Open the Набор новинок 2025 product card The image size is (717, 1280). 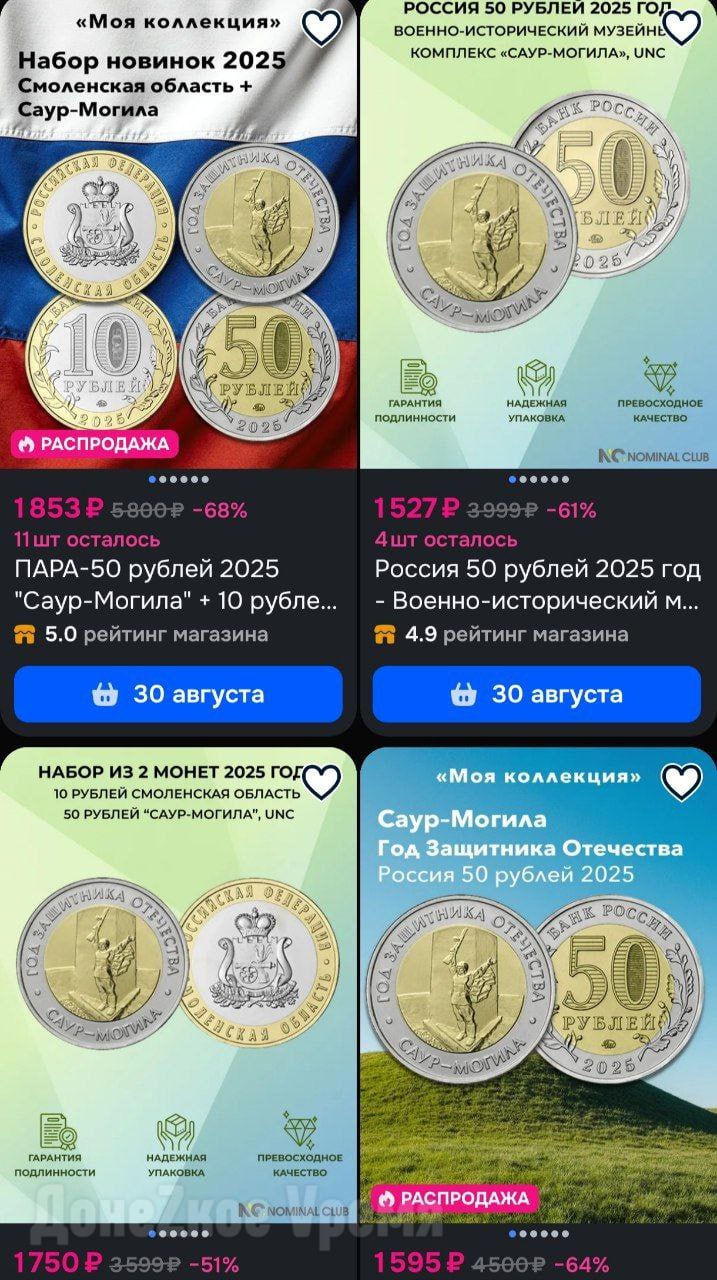(x=178, y=234)
